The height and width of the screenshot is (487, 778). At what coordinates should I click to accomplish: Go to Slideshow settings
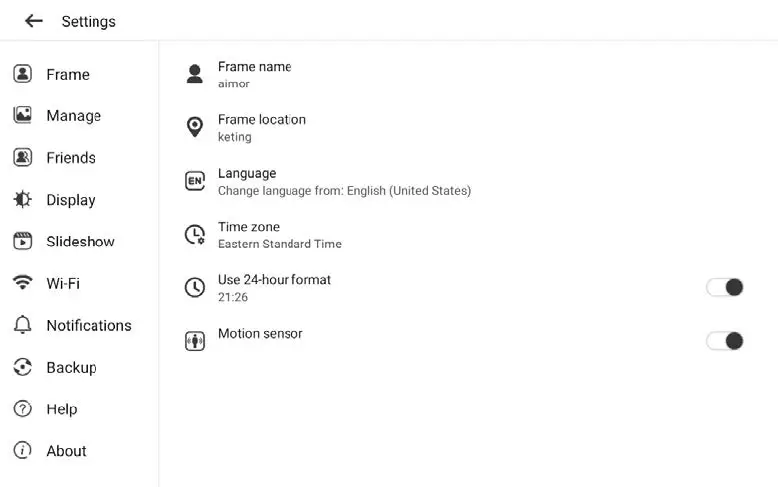point(80,242)
